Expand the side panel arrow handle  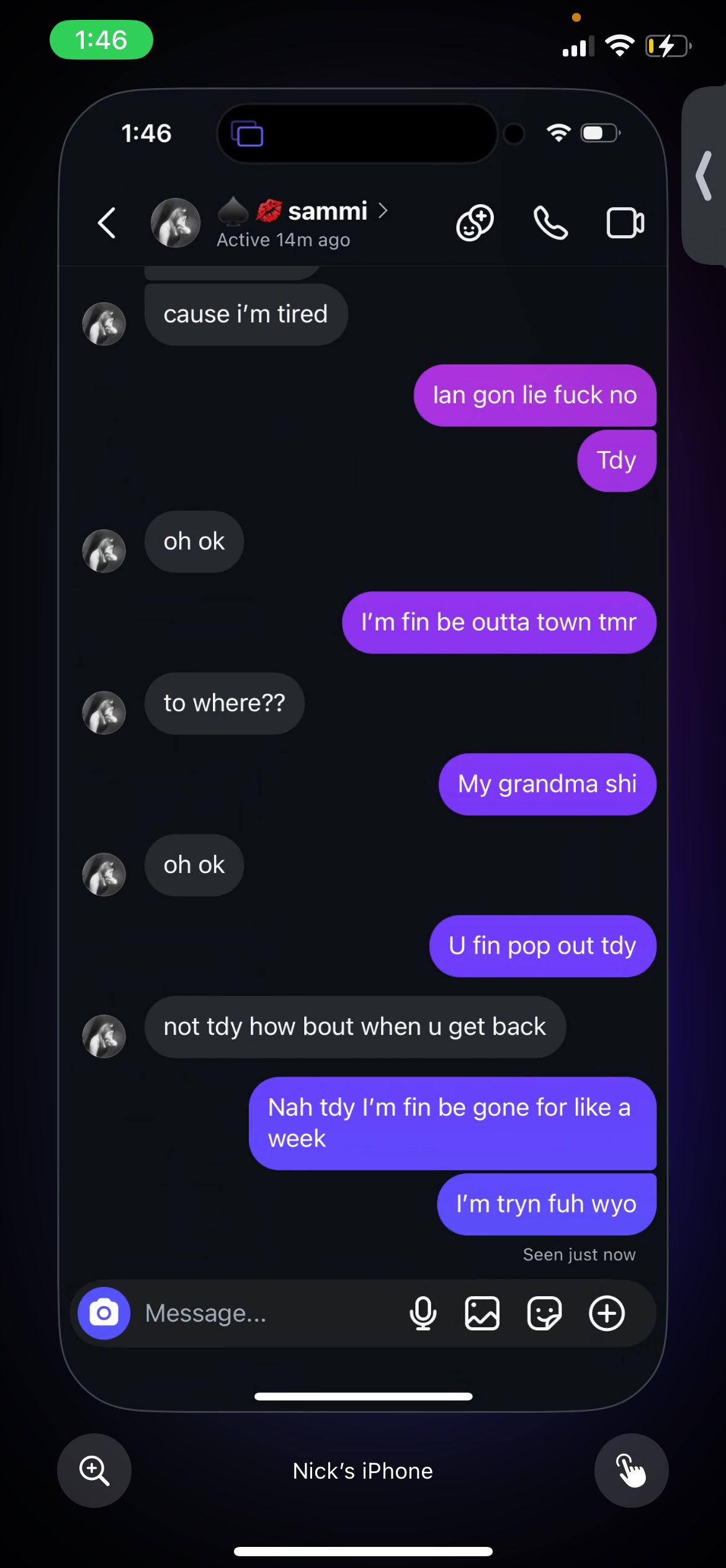(704, 176)
